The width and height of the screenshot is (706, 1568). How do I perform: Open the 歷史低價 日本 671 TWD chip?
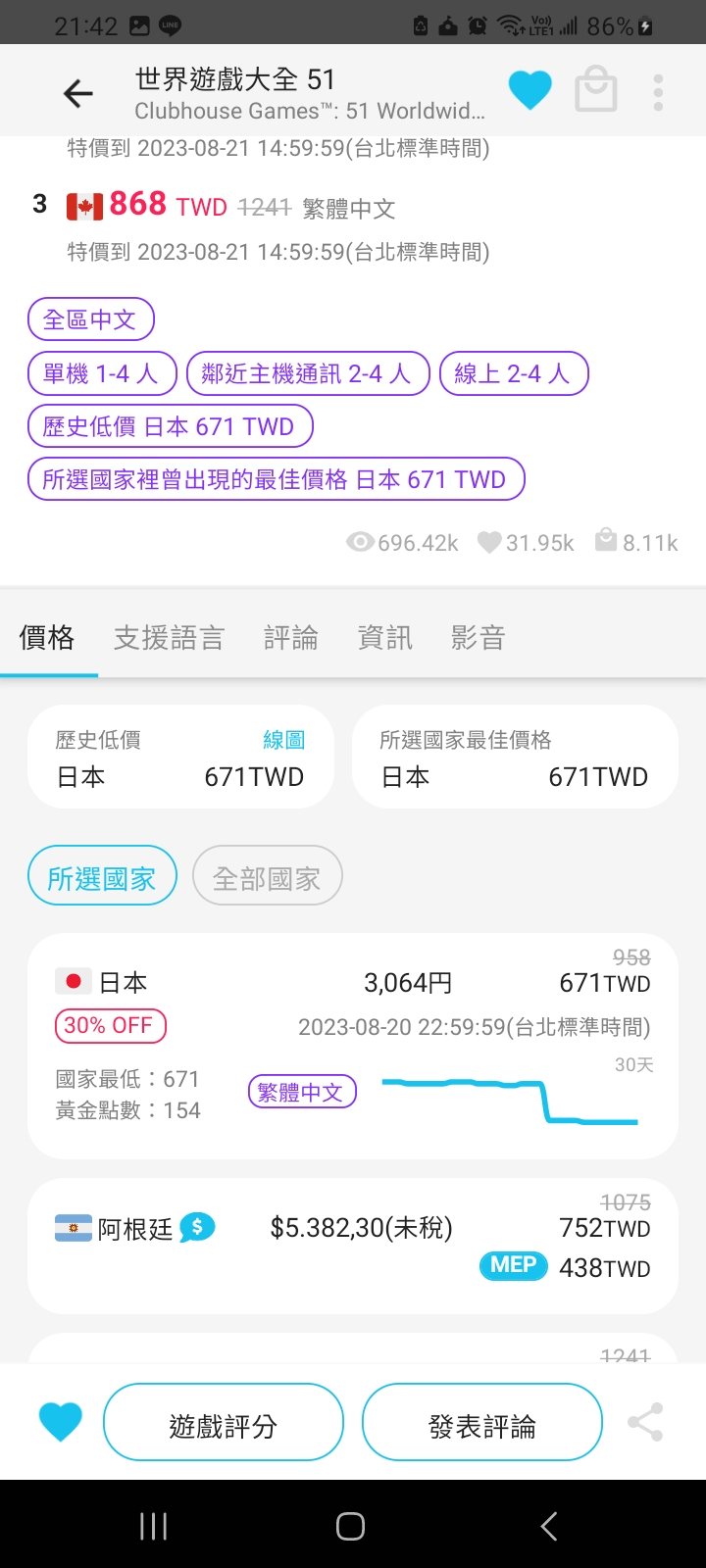[171, 426]
